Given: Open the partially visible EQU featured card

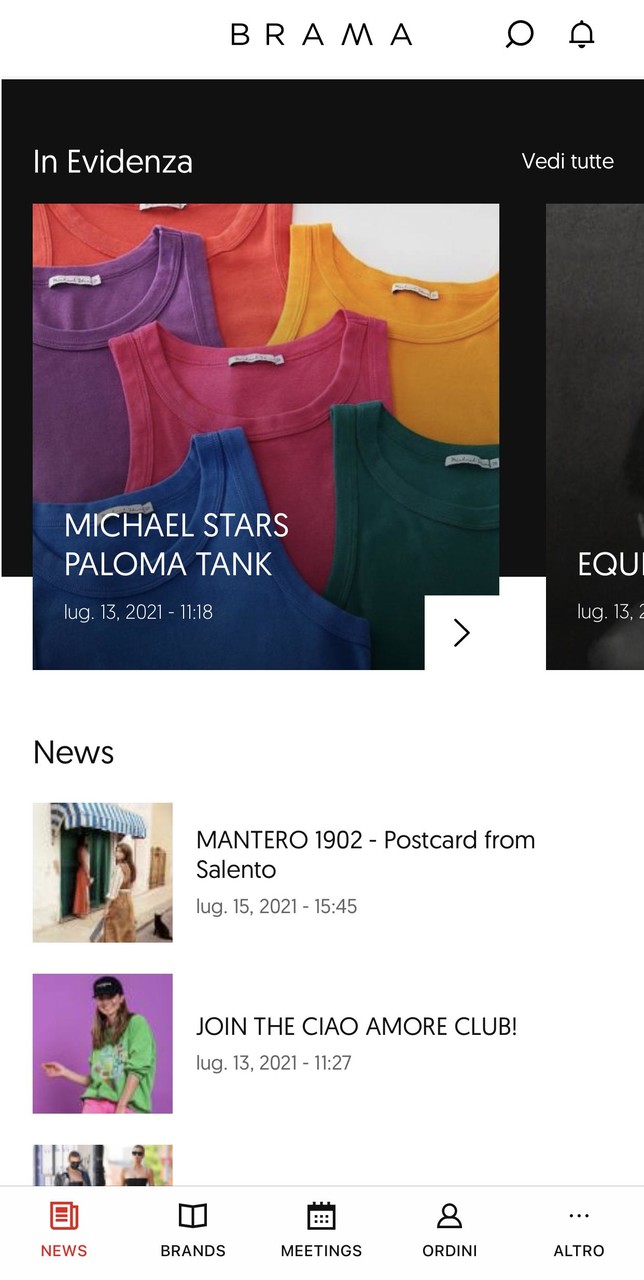Looking at the screenshot, I should pyautogui.click(x=595, y=436).
